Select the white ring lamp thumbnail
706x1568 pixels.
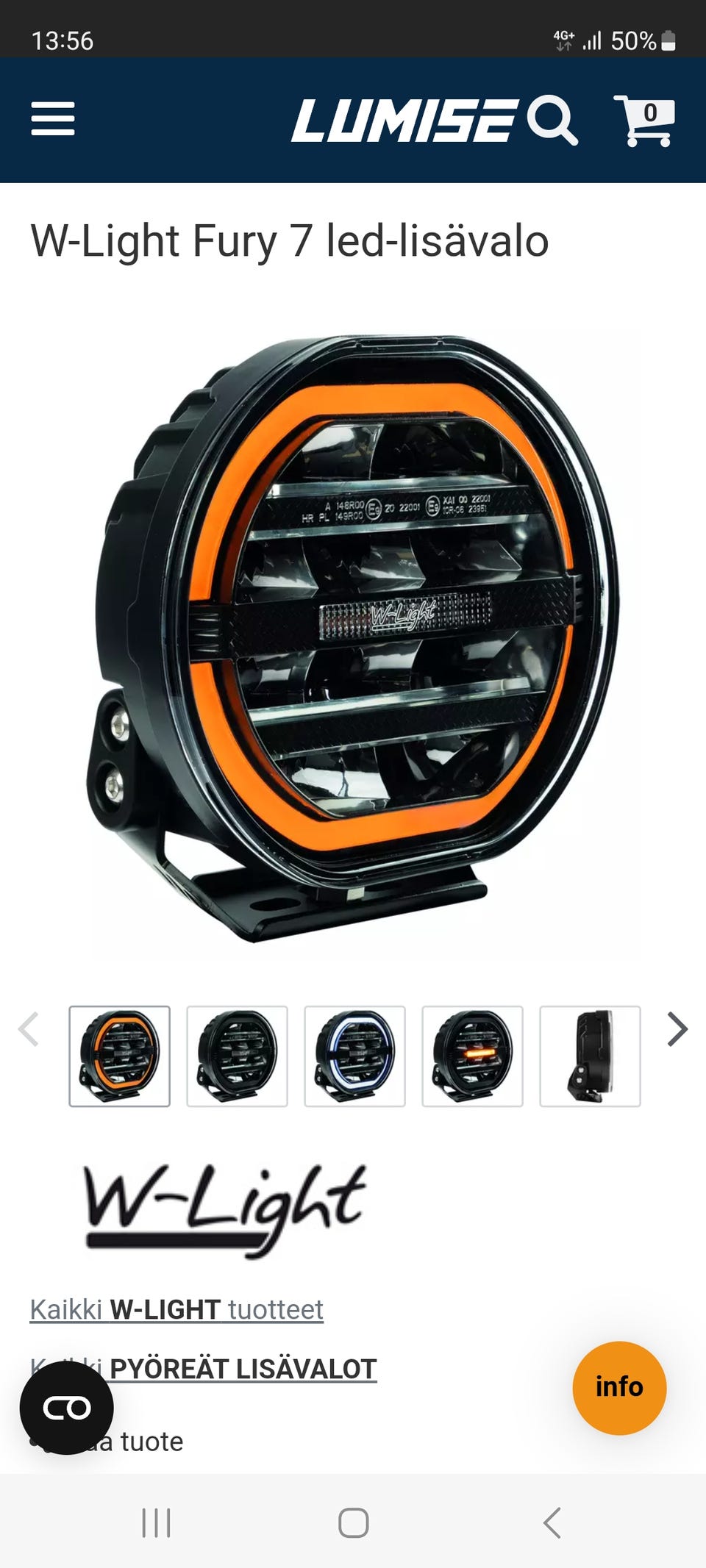pyautogui.click(x=355, y=1056)
